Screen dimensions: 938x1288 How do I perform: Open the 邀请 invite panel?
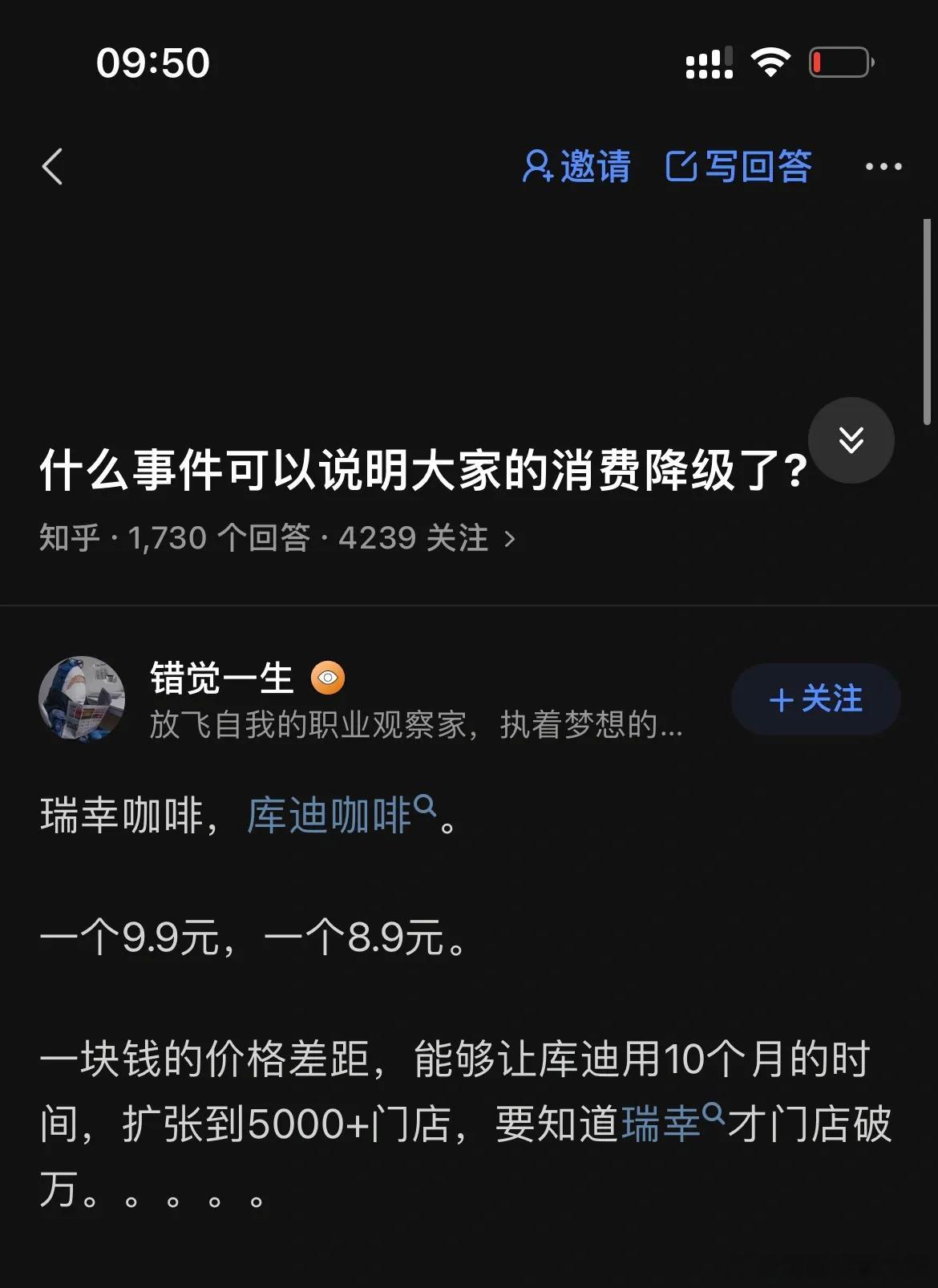coord(578,166)
